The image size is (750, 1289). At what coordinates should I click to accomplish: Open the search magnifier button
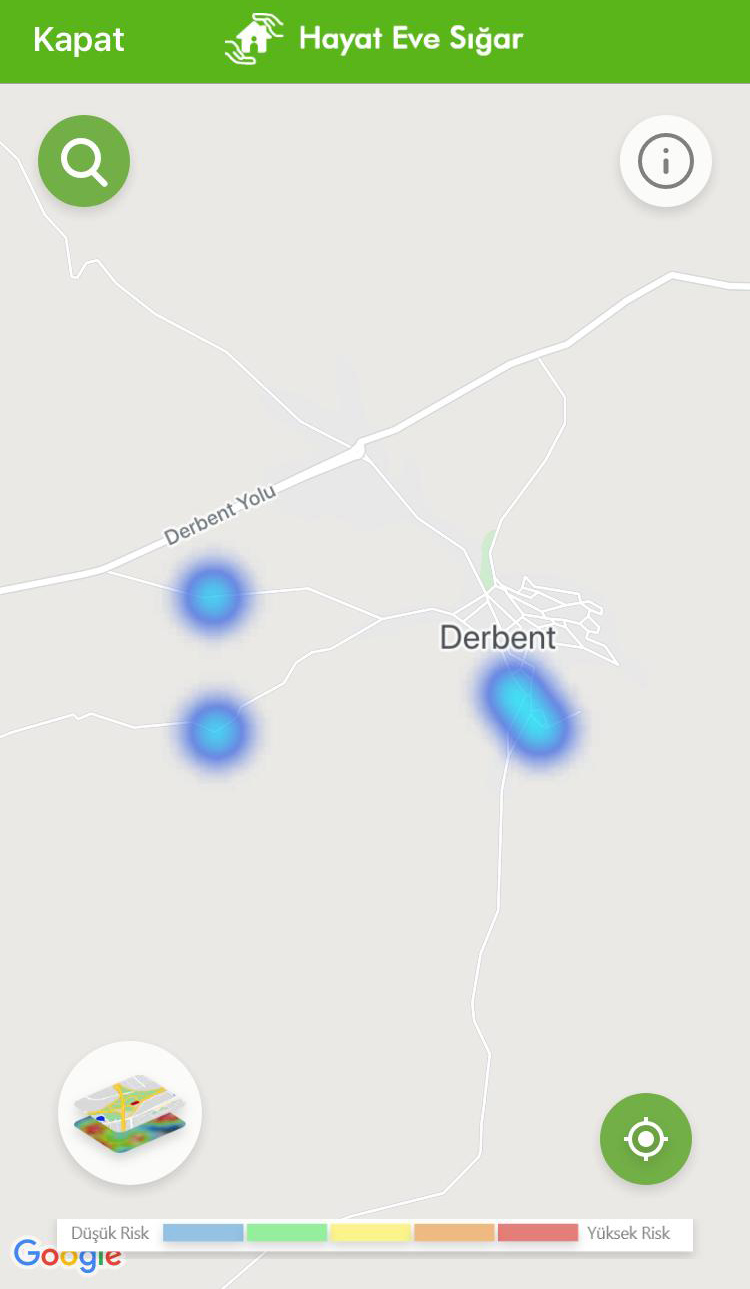(84, 161)
